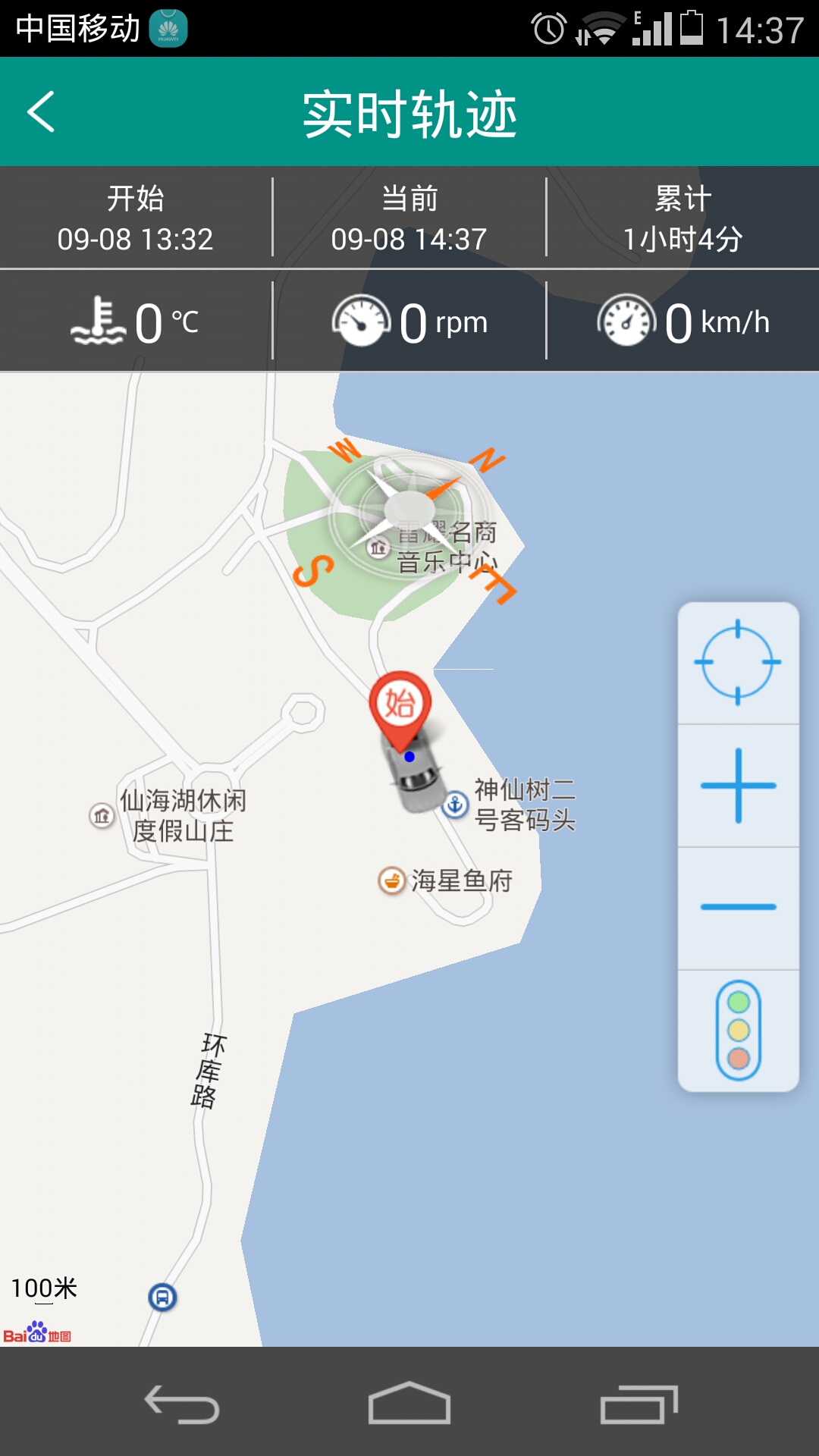Image resolution: width=819 pixels, height=1456 pixels.
Task: Center map on current location
Action: [x=738, y=662]
